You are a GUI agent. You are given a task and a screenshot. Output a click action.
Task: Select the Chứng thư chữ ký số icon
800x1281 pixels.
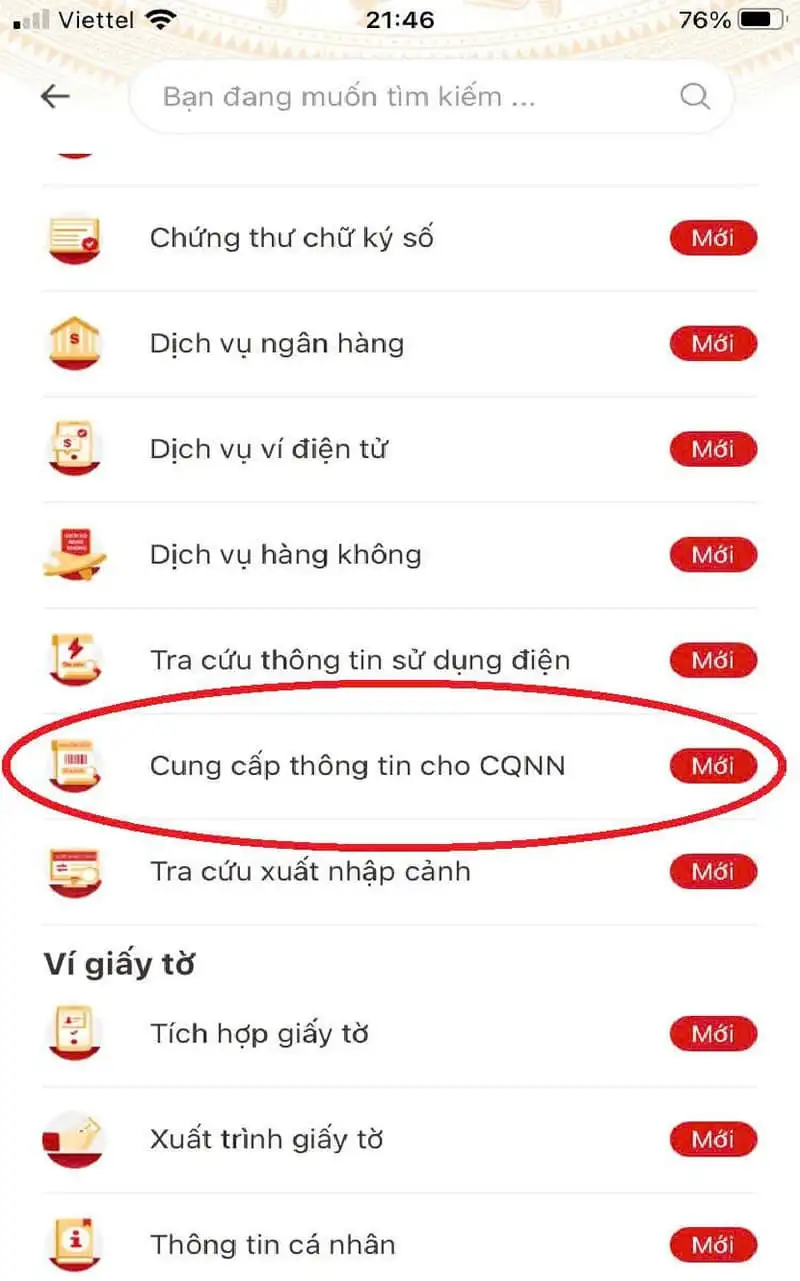[75, 238]
